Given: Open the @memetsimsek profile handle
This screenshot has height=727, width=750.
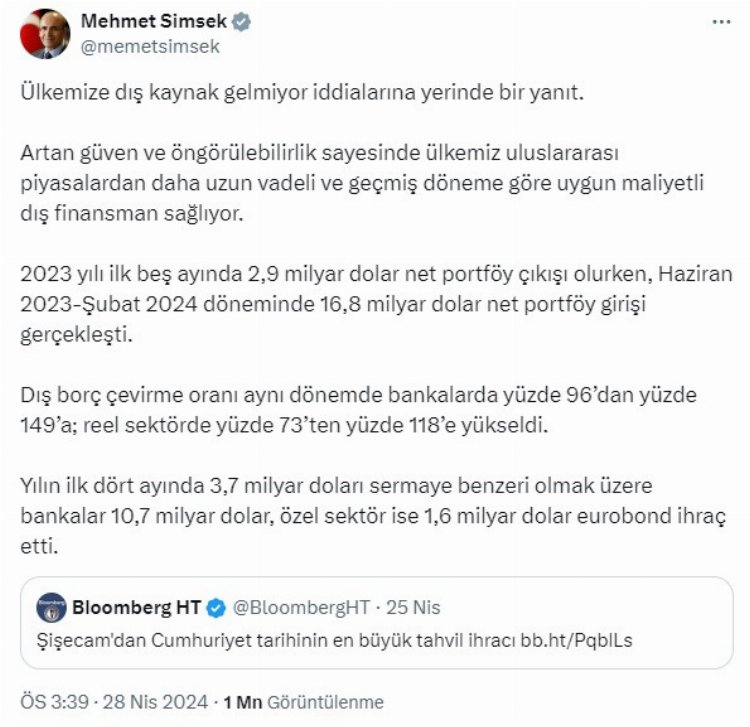Looking at the screenshot, I should (x=149, y=47).
